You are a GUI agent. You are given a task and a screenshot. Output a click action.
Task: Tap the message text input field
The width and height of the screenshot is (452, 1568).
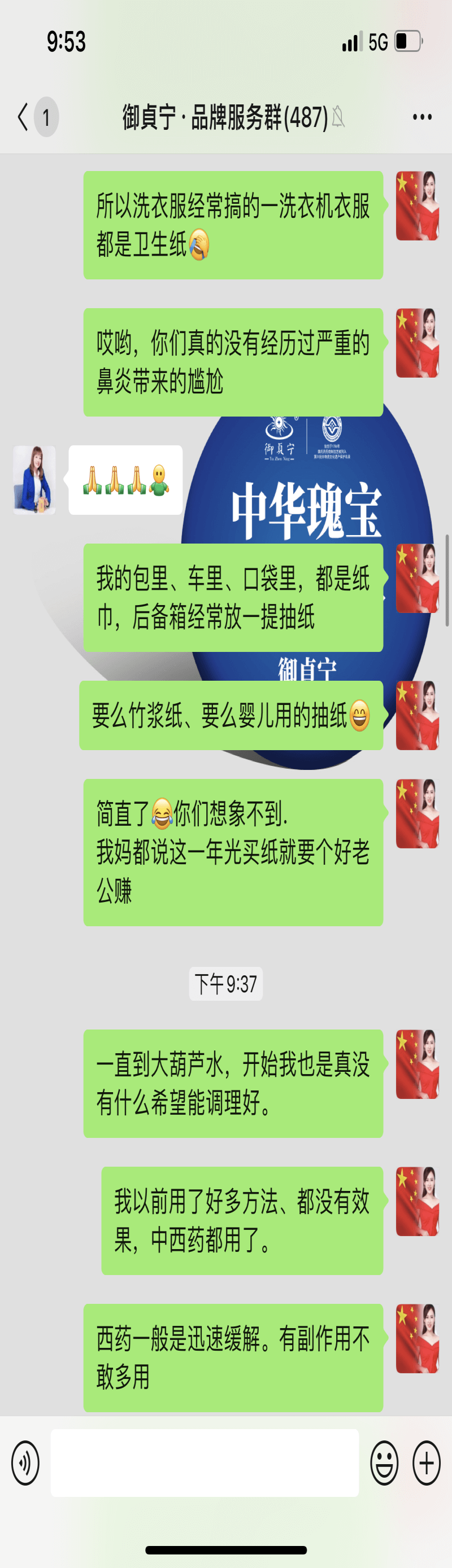(204, 1462)
